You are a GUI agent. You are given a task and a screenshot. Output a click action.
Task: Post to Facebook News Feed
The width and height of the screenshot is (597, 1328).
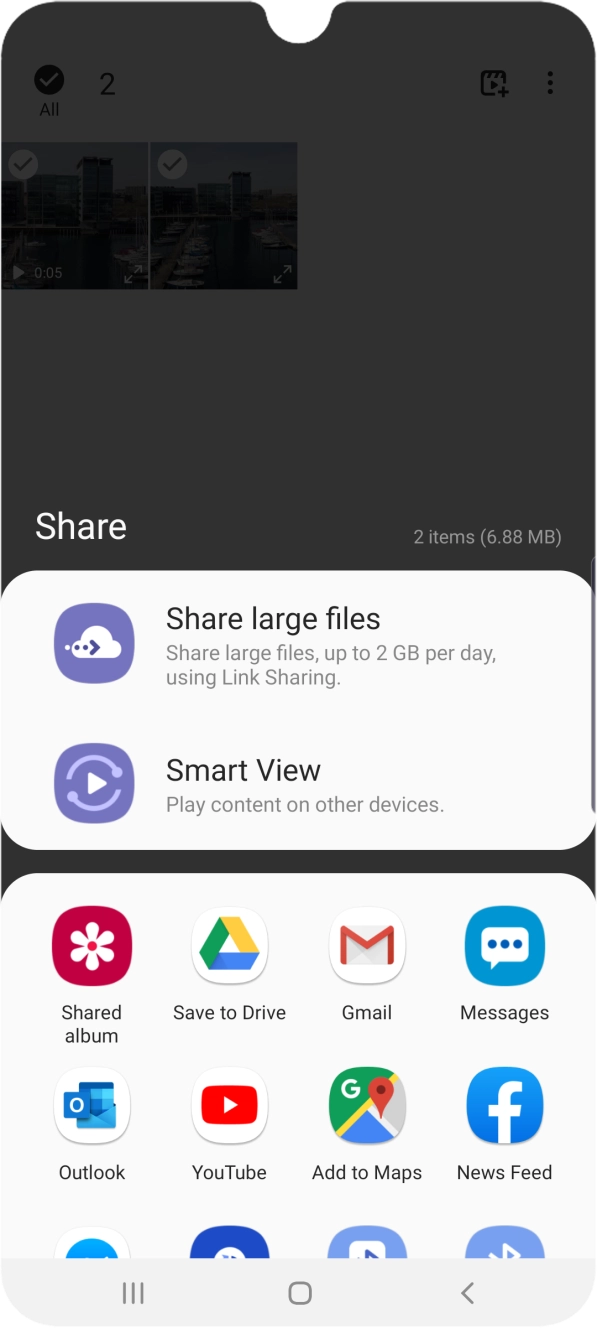tap(505, 1125)
